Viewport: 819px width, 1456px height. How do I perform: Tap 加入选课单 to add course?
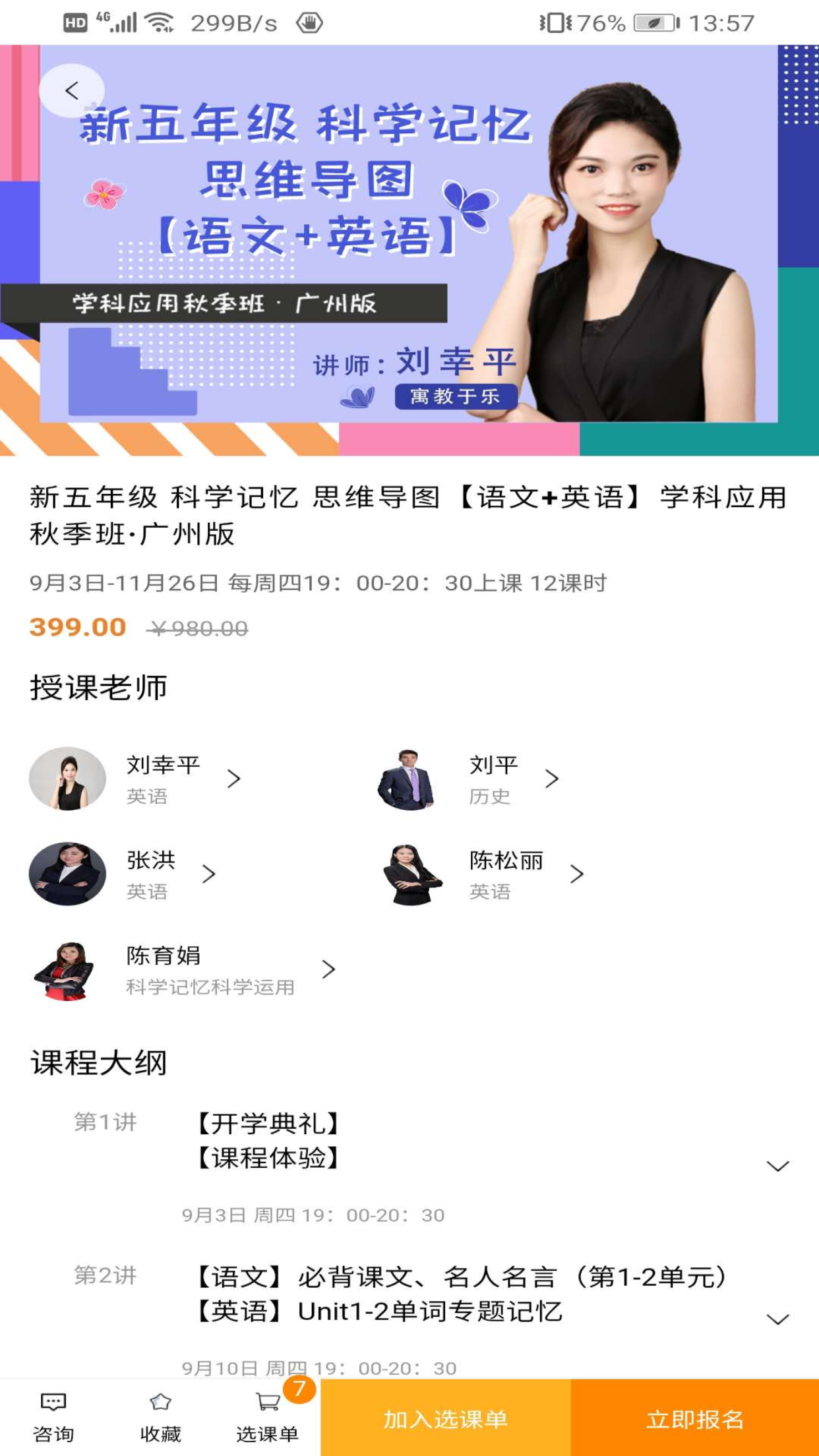[x=445, y=1418]
